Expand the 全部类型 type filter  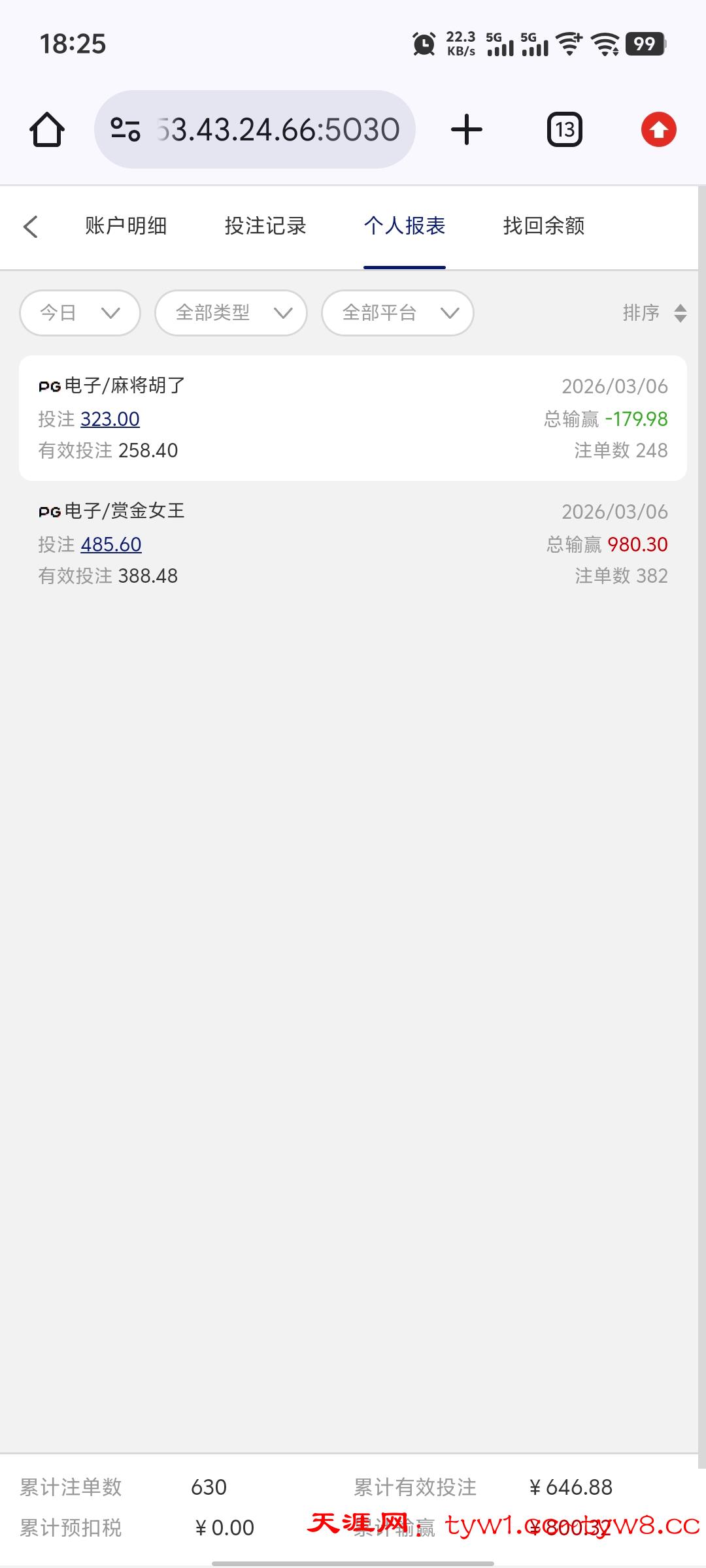coord(231,313)
